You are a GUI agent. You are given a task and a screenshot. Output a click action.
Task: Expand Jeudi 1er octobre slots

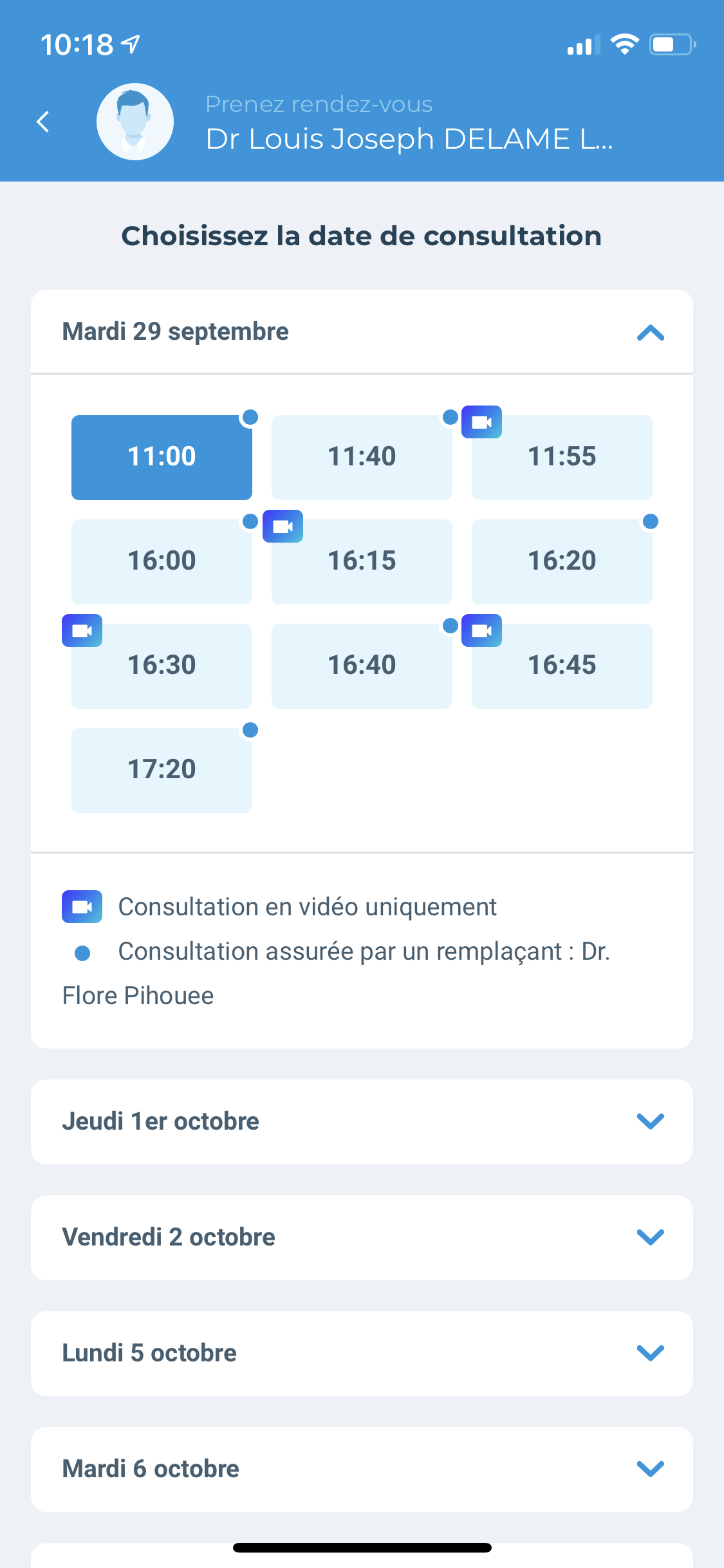point(362,1121)
